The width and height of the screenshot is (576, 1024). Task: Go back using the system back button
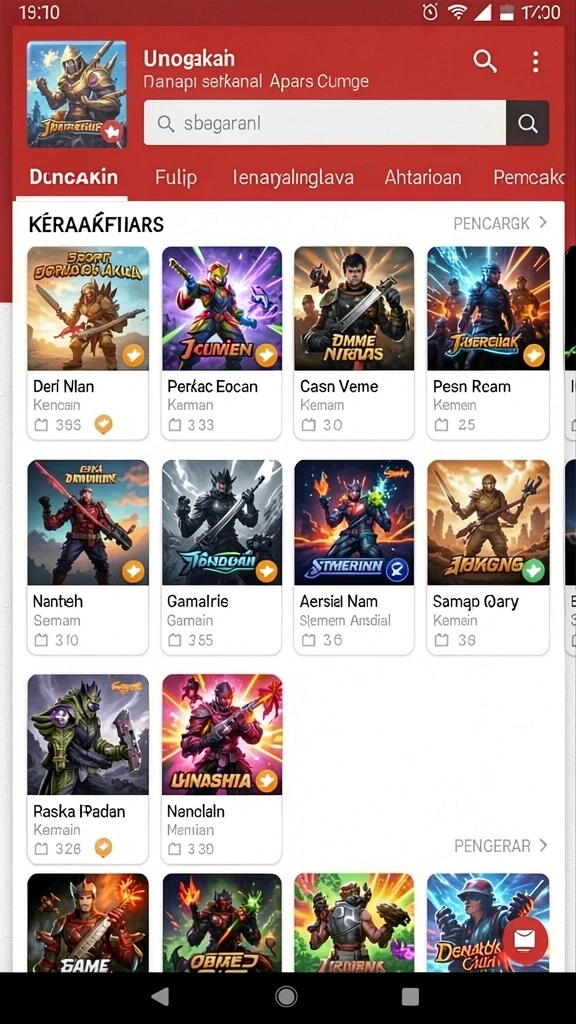pyautogui.click(x=160, y=996)
